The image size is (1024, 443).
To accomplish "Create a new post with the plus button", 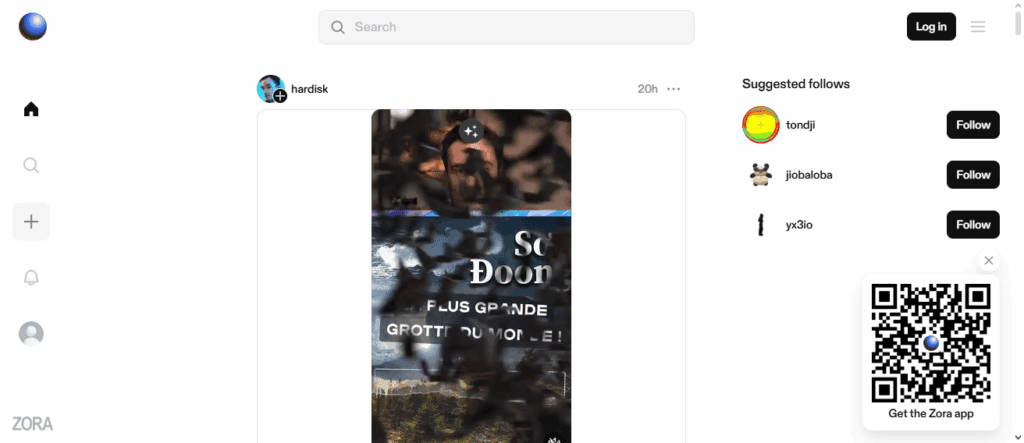I will (31, 221).
